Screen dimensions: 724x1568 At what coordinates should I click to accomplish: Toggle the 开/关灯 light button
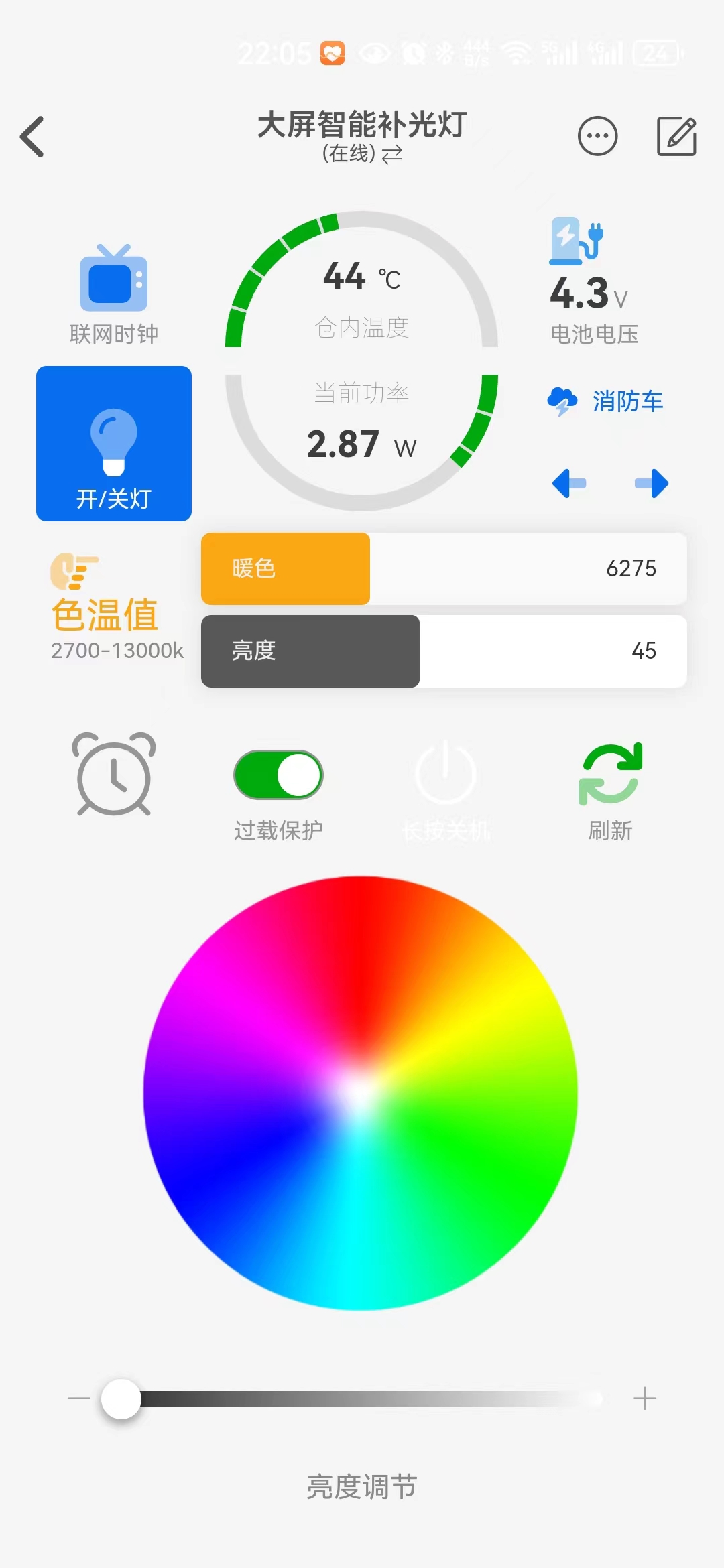pyautogui.click(x=114, y=444)
